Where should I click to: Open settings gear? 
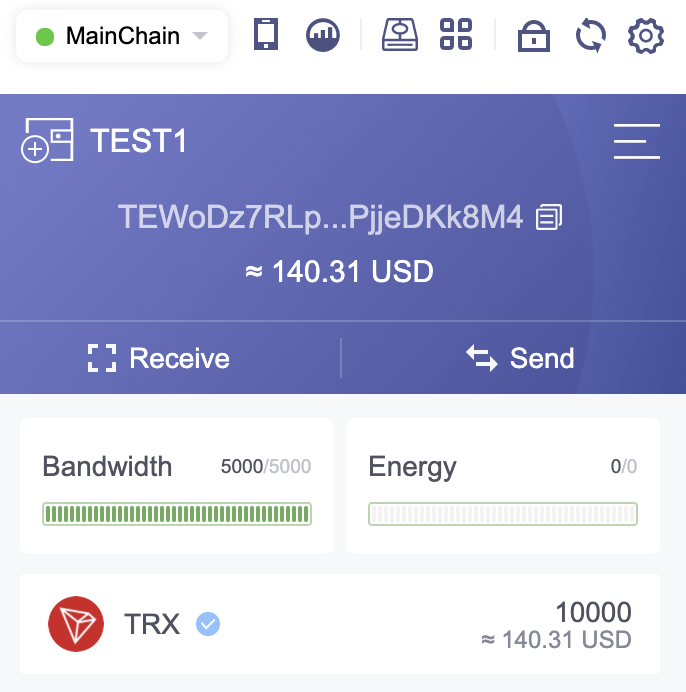646,36
